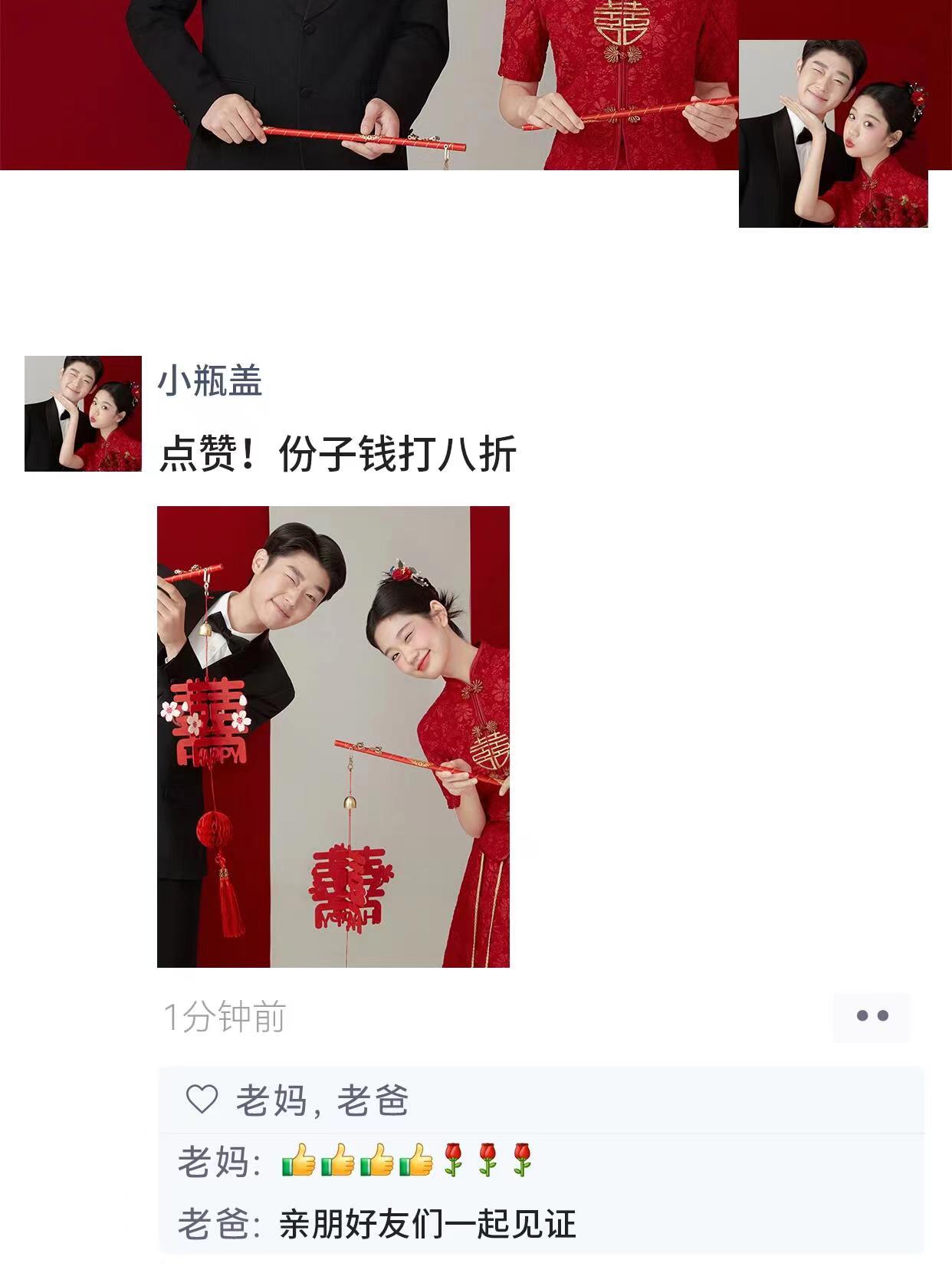Reply to 老爸's comment 亲朋好友们一起见证
Viewport: 952px width, 1273px height.
tap(426, 1223)
